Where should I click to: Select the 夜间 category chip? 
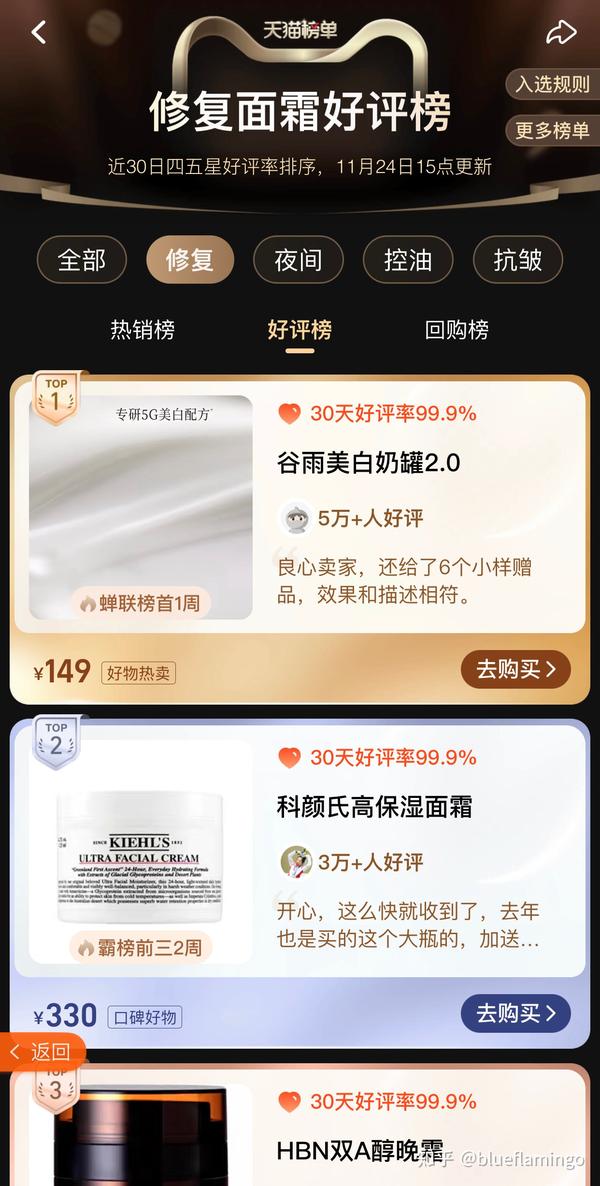298,260
